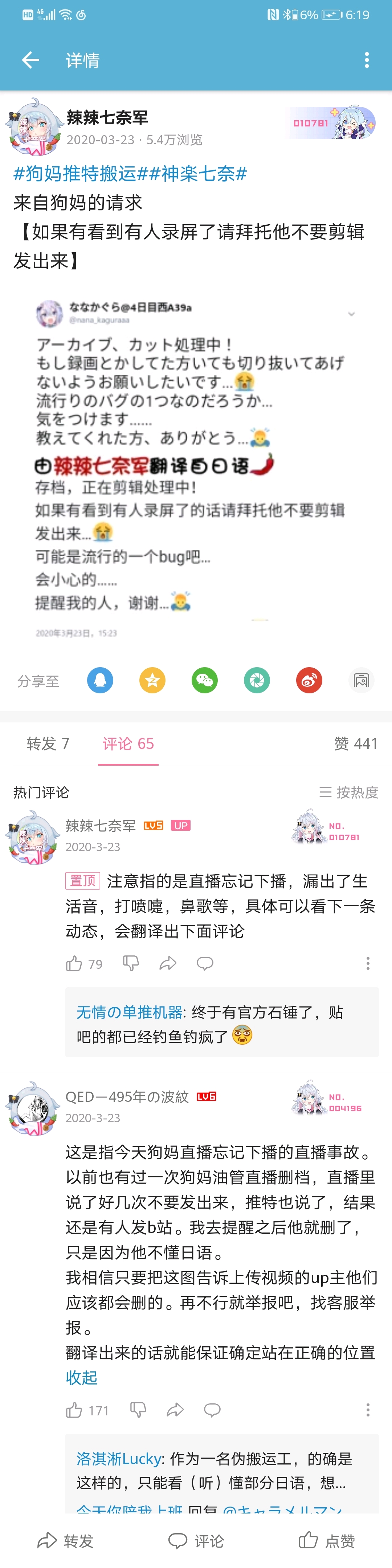
Task: Collapse QED's long comment with 收起
Action: (x=81, y=1377)
